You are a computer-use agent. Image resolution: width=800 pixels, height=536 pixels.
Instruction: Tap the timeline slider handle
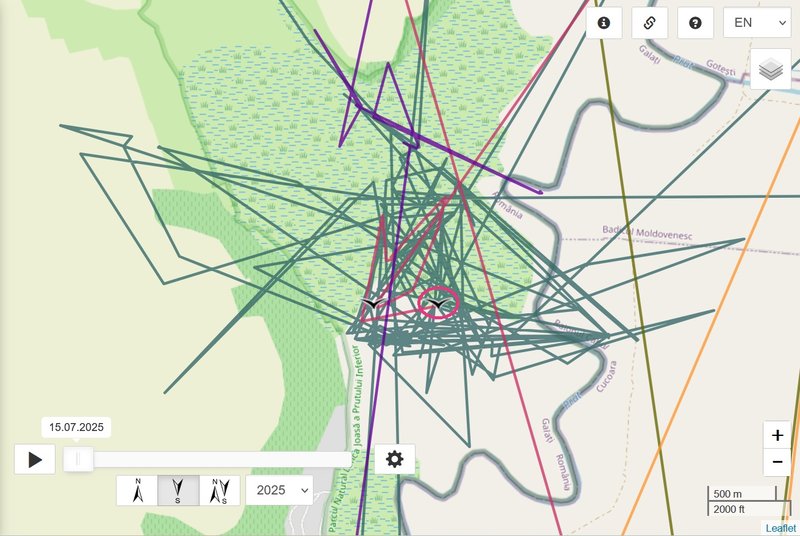pyautogui.click(x=78, y=459)
